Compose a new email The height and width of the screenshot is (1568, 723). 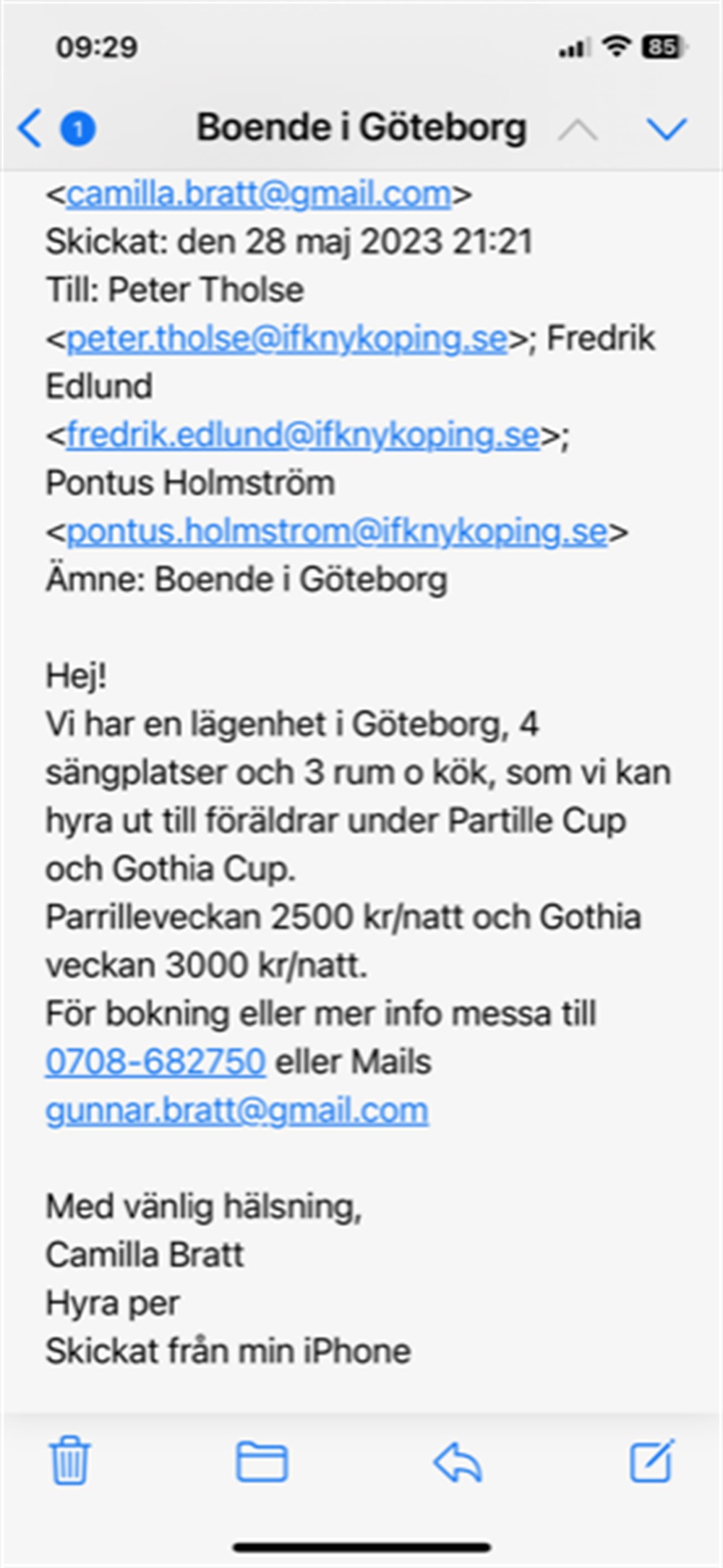652,1460
